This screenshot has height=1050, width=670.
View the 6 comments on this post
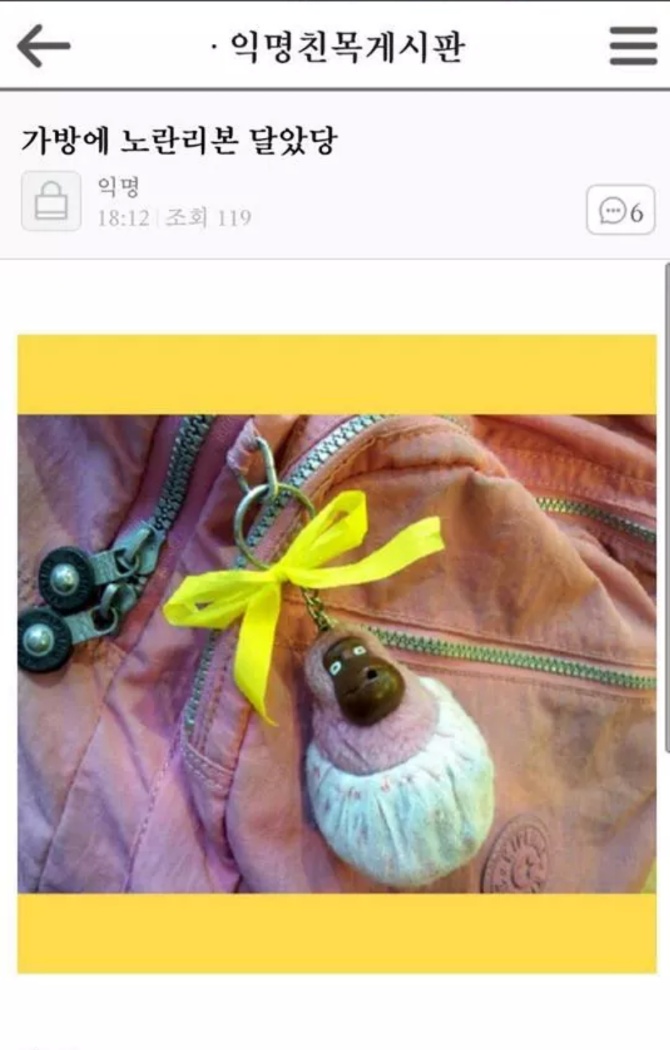(620, 211)
